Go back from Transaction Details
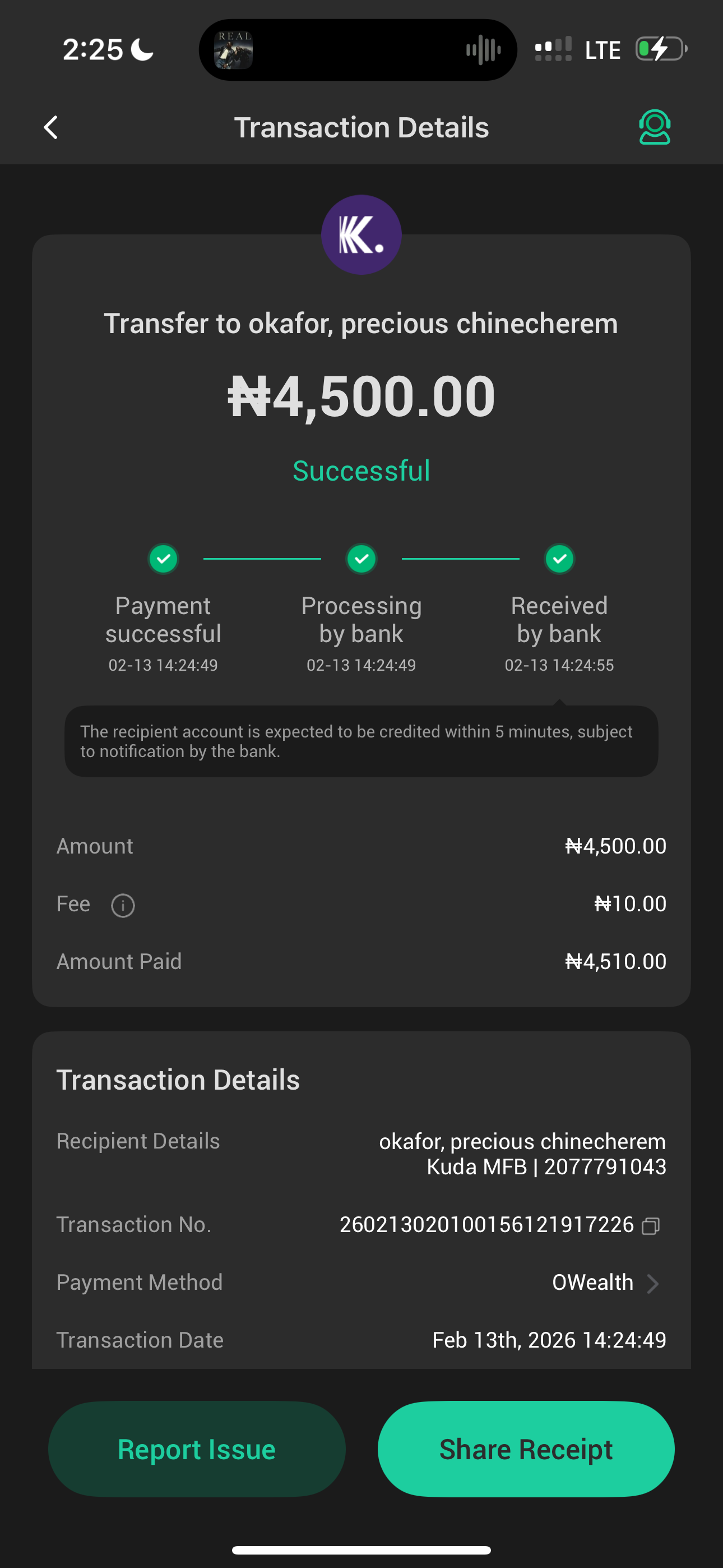723x1568 pixels. click(x=51, y=128)
